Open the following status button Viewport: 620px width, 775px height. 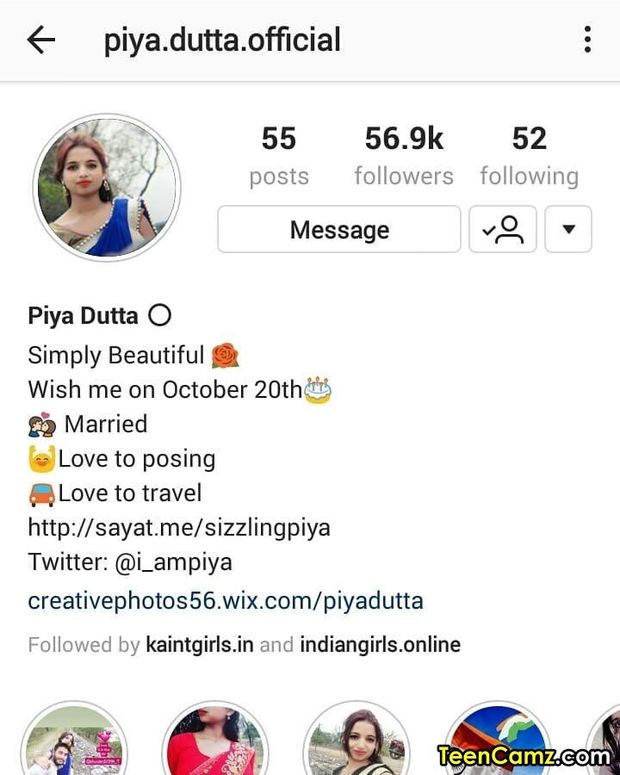click(x=503, y=230)
